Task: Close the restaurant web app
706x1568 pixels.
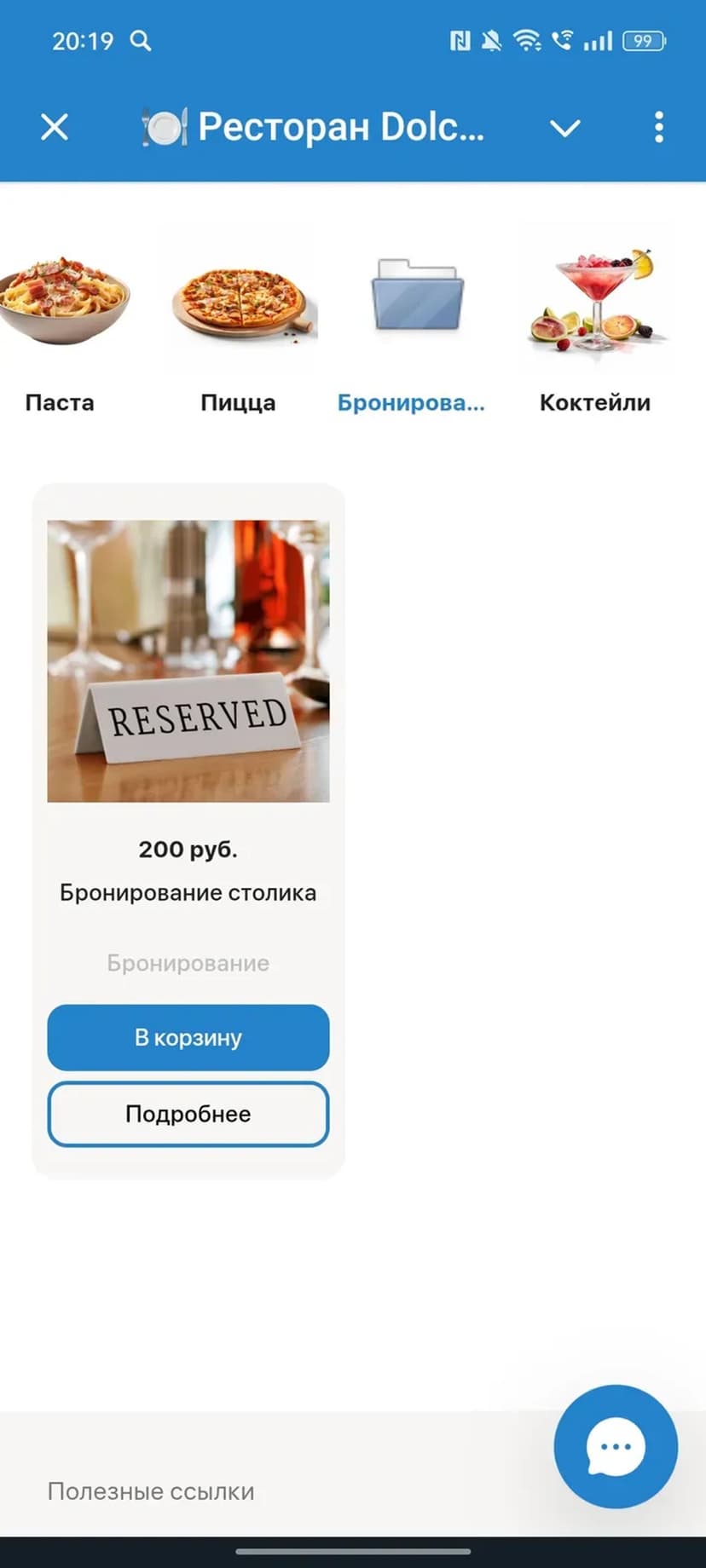Action: coord(55,128)
